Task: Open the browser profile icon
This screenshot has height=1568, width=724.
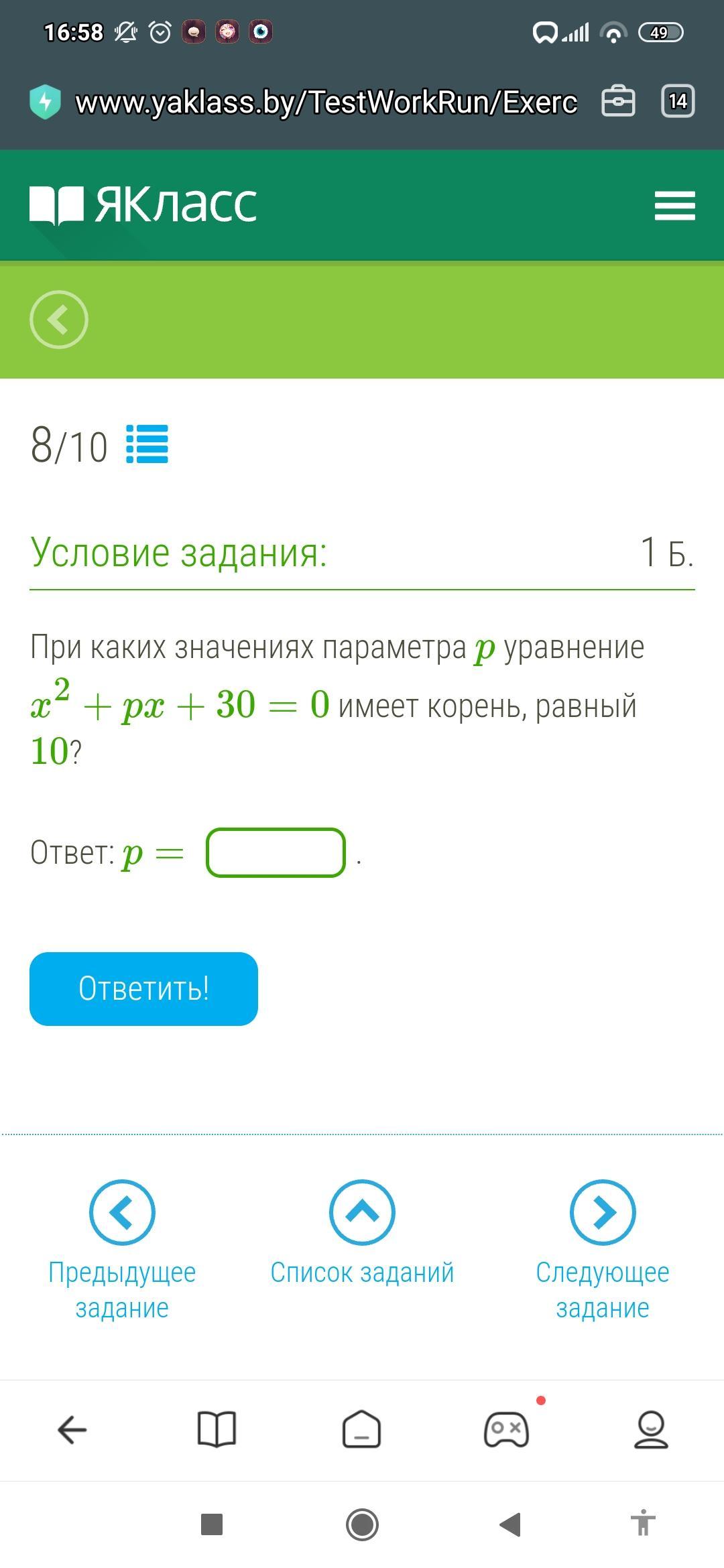Action: click(x=651, y=1430)
